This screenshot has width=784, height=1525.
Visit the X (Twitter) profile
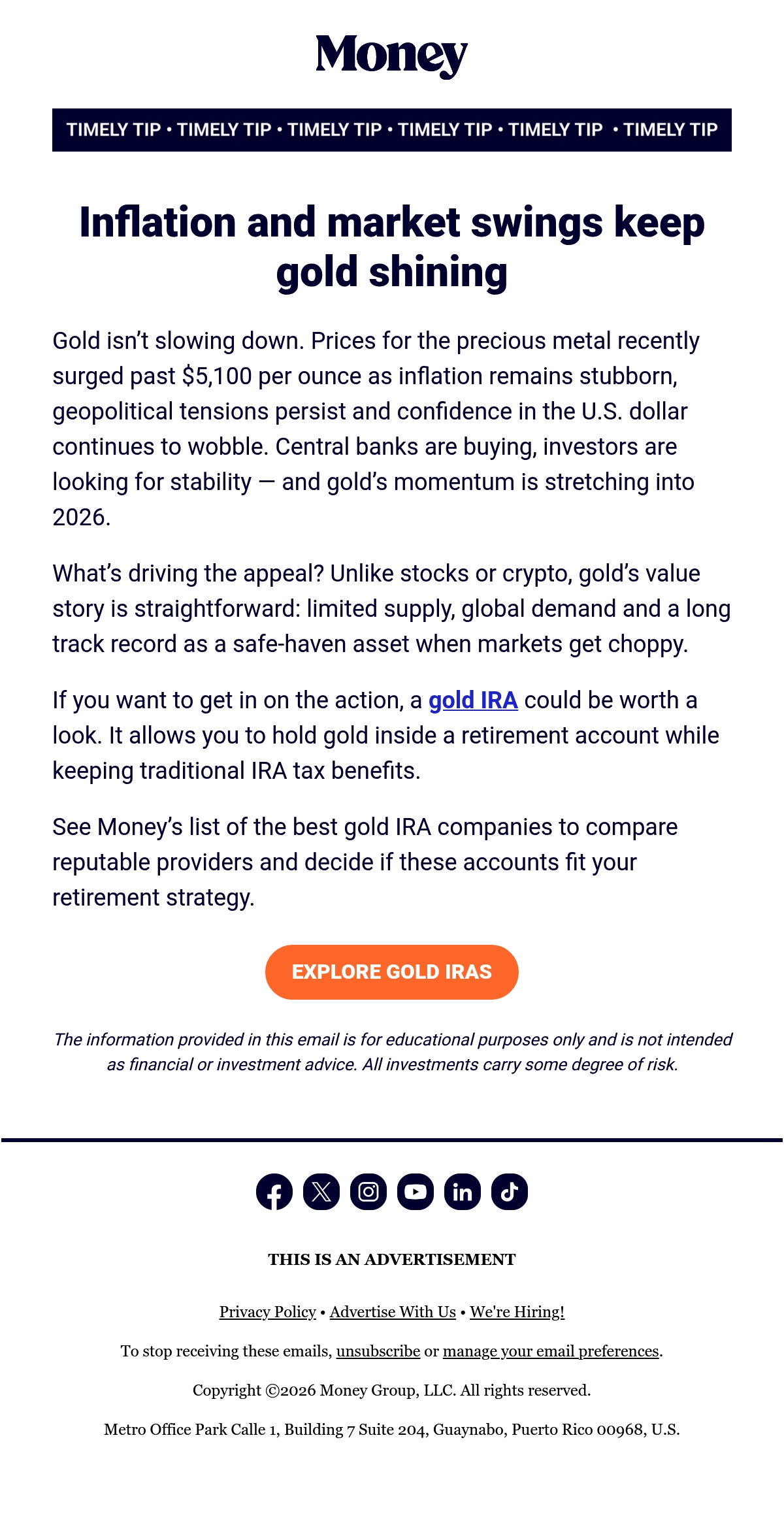(x=321, y=1192)
